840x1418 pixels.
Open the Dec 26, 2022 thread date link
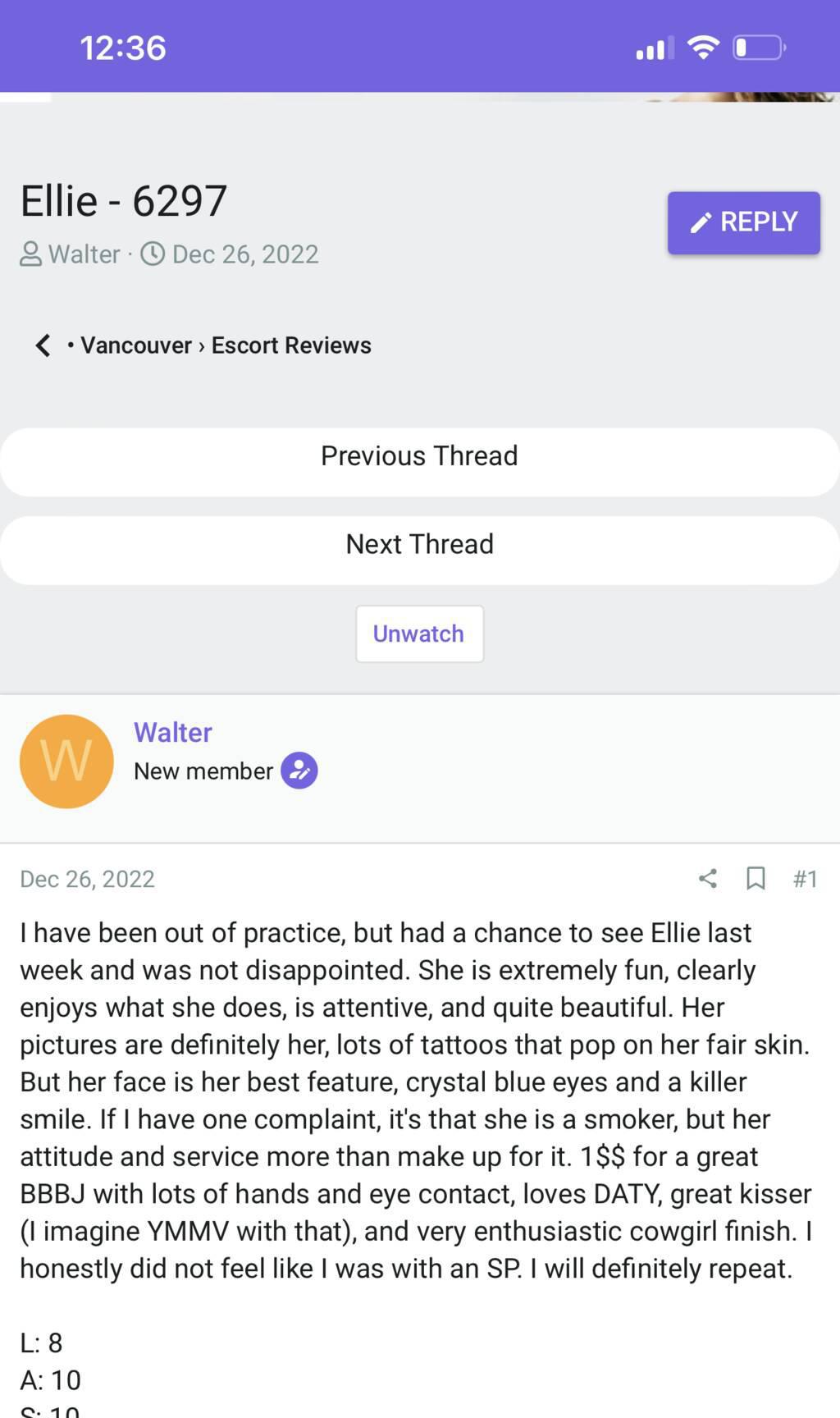pyautogui.click(x=244, y=254)
